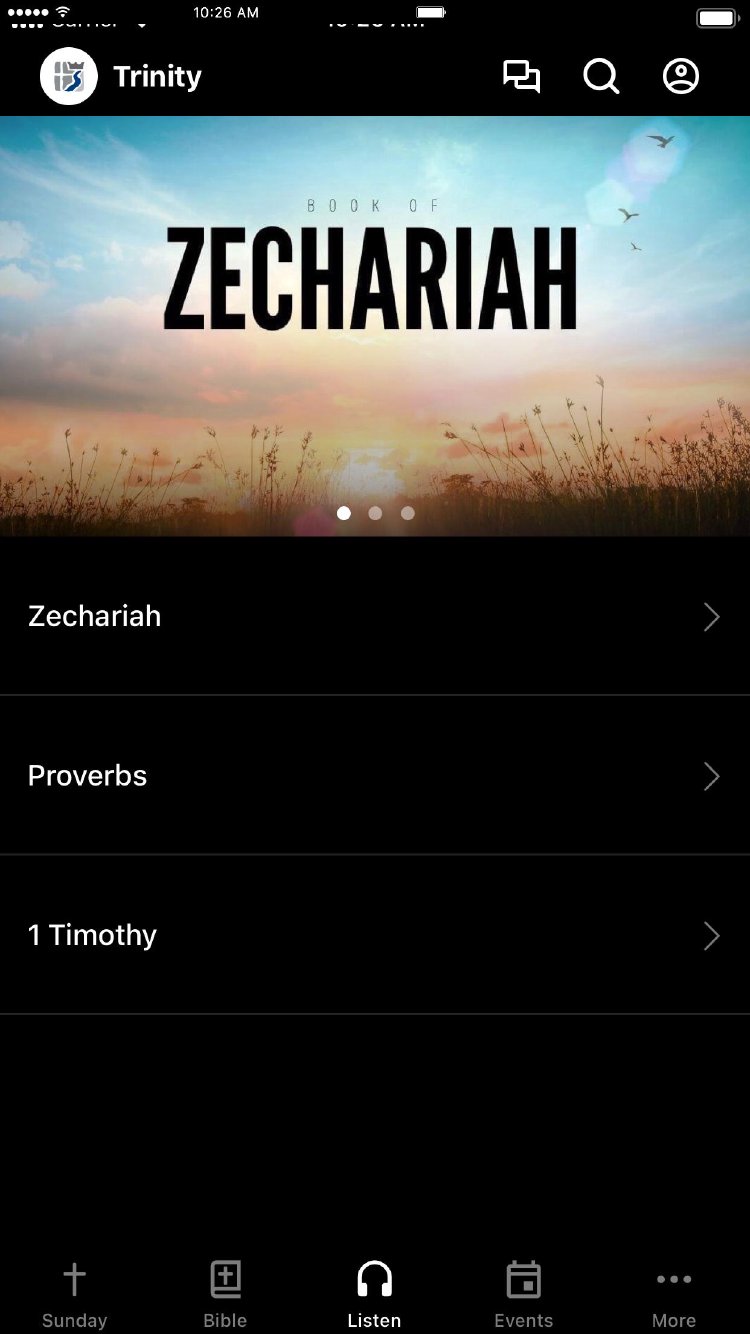Go to the Events tab
750x1334 pixels.
(x=523, y=1294)
